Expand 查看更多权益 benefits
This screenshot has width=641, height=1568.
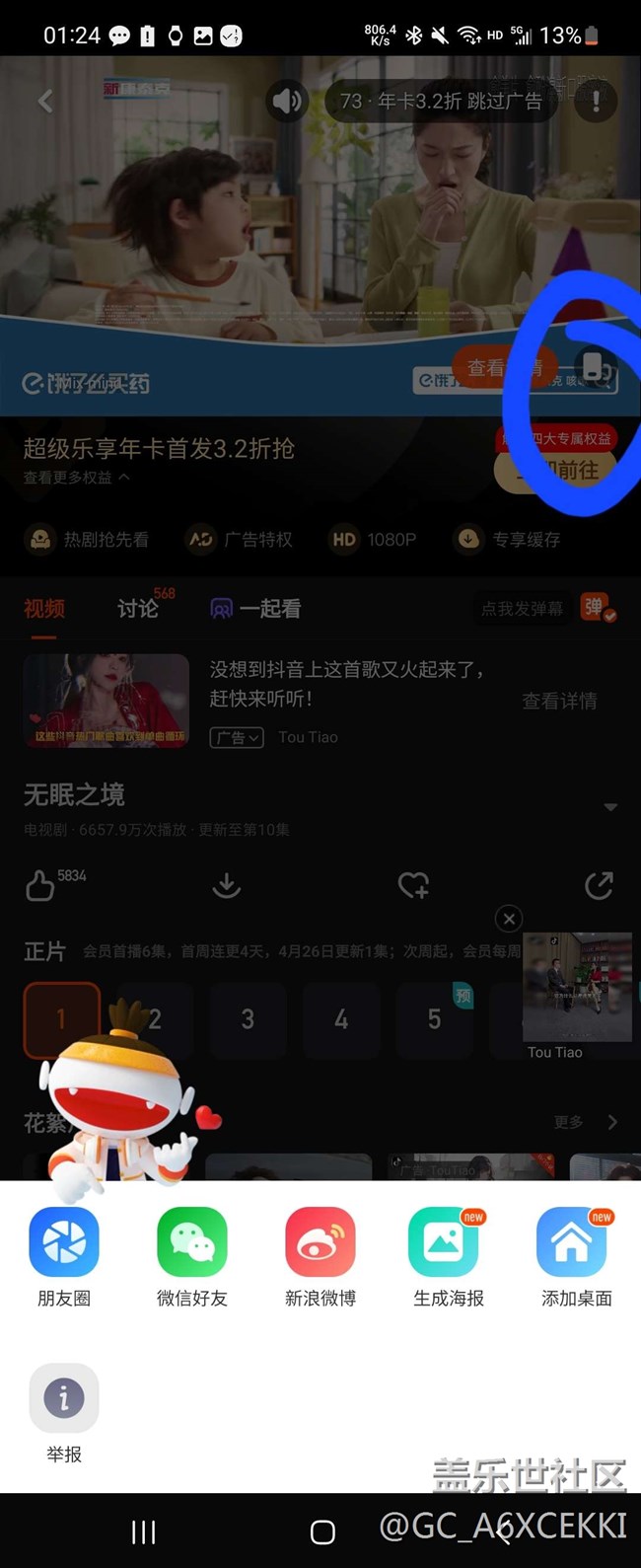[77, 478]
